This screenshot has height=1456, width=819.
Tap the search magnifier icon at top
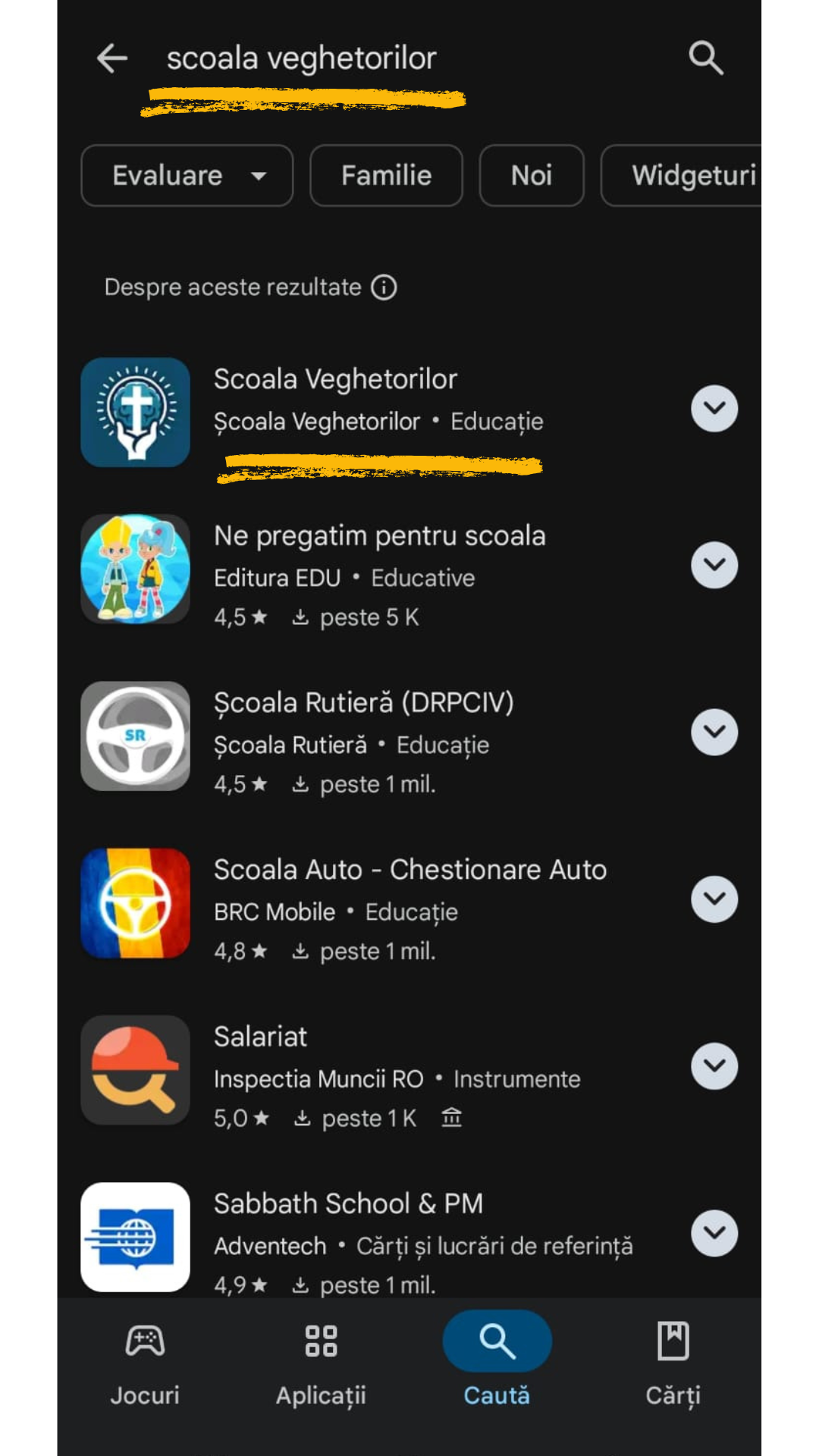pyautogui.click(x=705, y=58)
